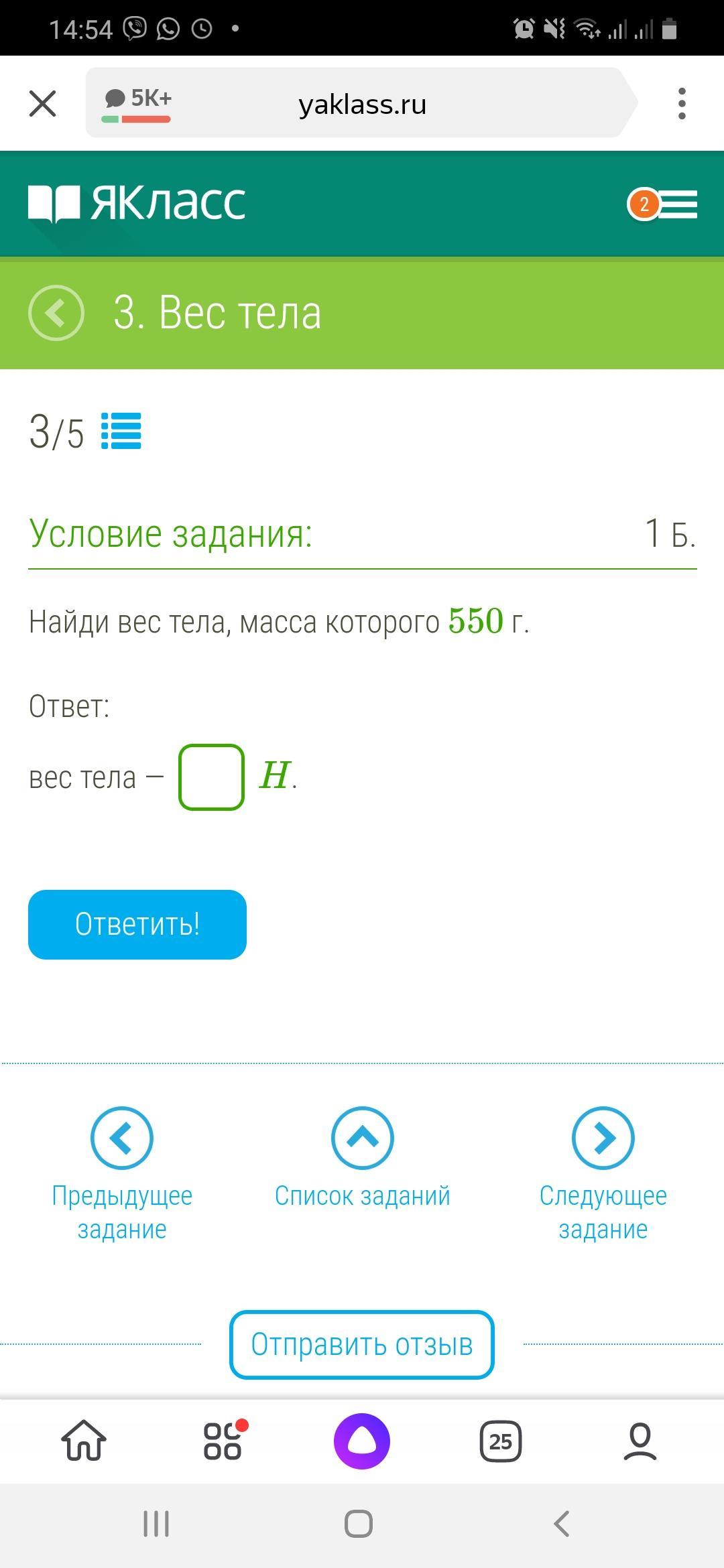This screenshot has height=1568, width=724.
Task: Open the task list icon beside 3/5
Action: [x=121, y=431]
